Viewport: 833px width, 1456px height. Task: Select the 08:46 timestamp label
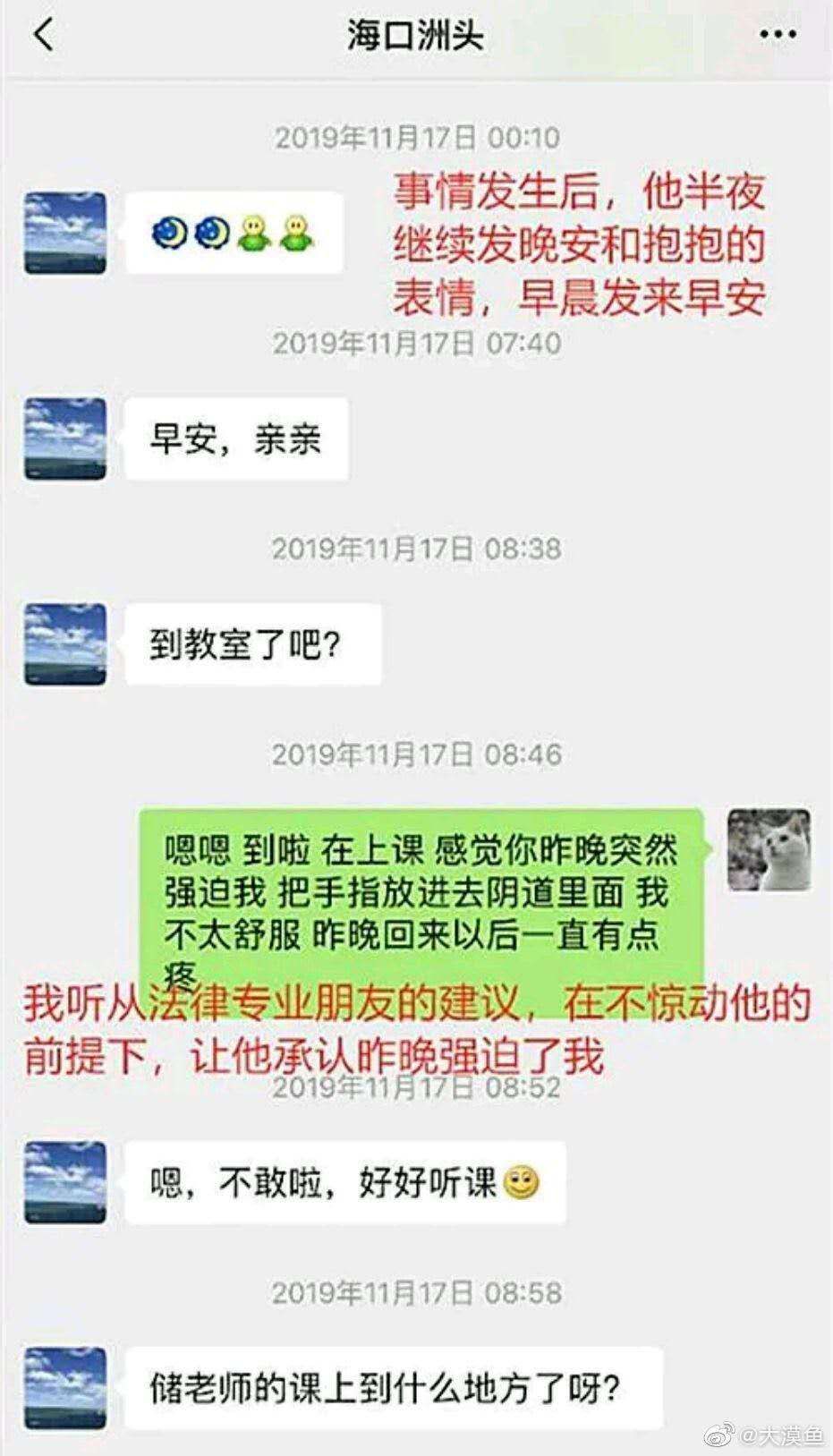(x=416, y=756)
